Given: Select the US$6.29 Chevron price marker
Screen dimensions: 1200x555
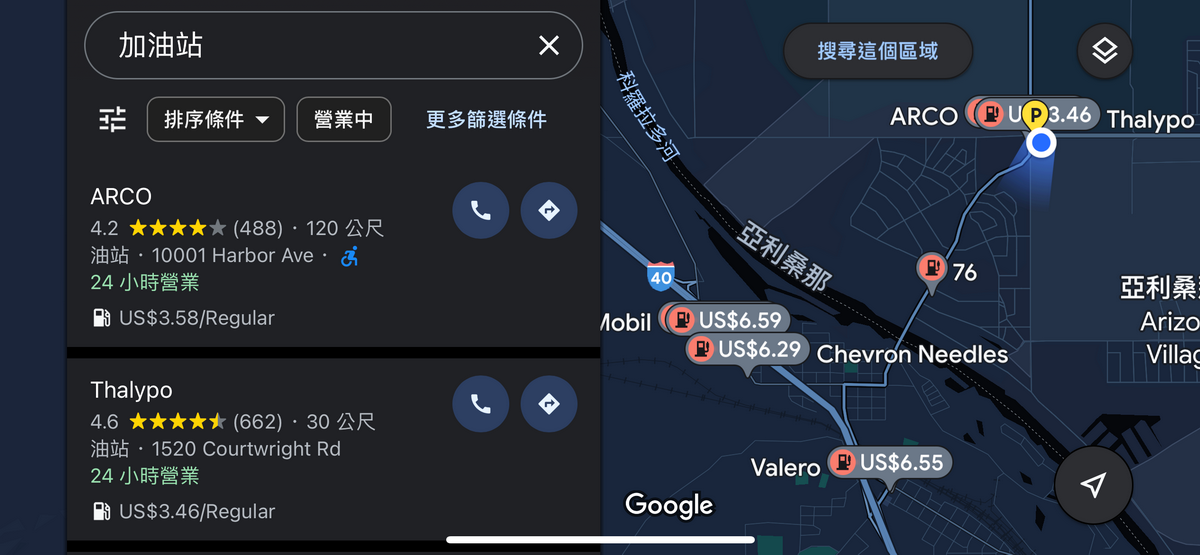Looking at the screenshot, I should point(749,349).
